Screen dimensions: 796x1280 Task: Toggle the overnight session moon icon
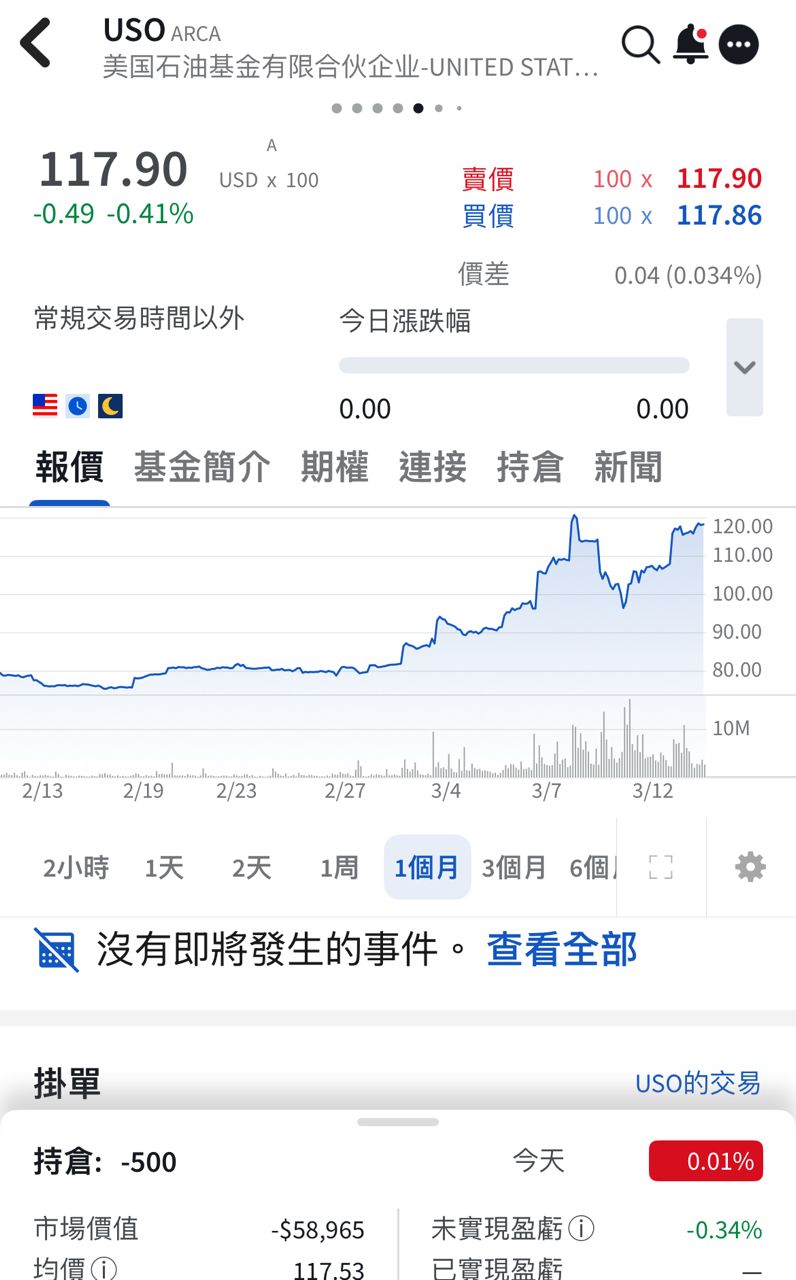[x=111, y=405]
